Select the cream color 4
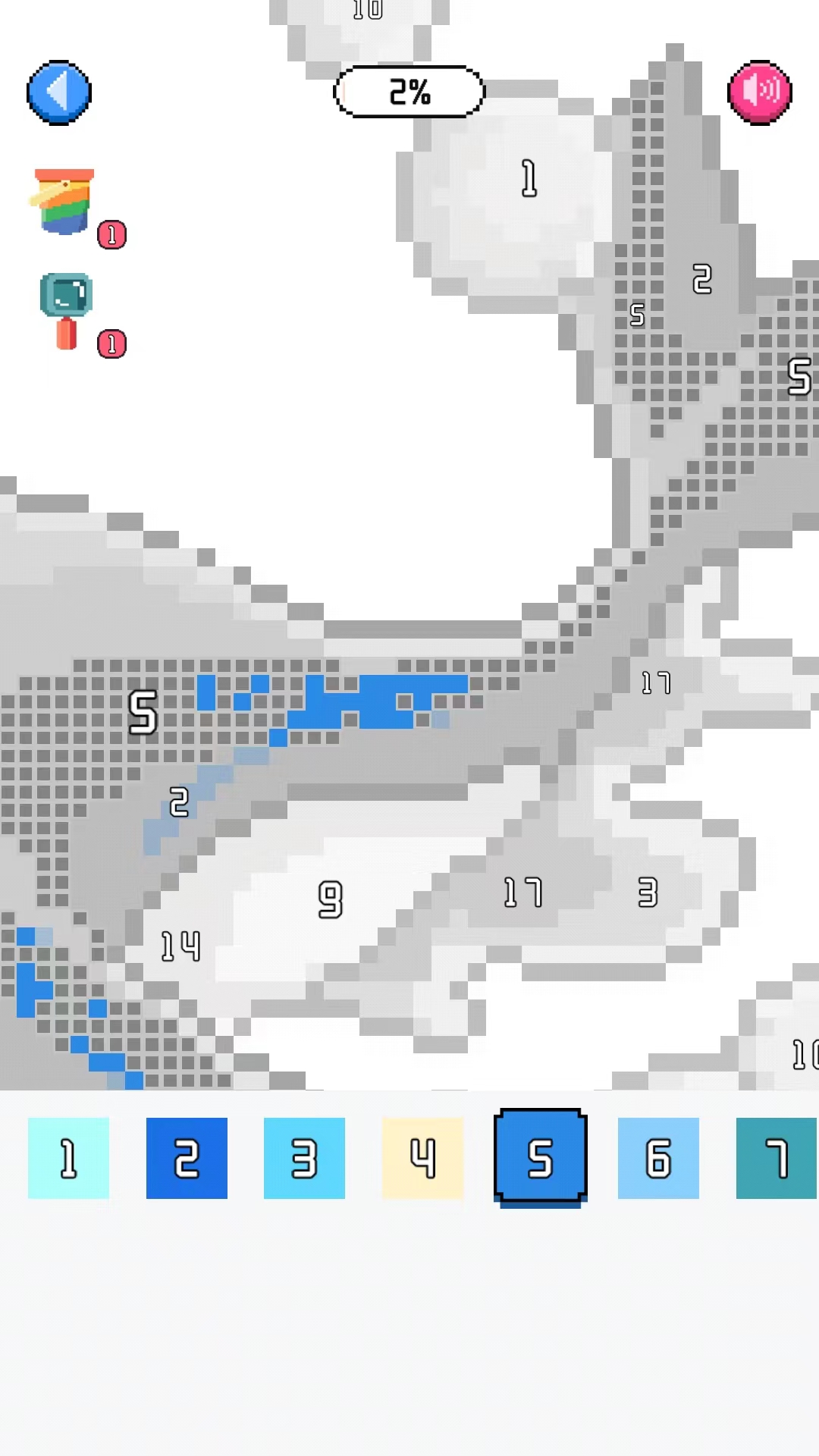Screen dimensions: 819x1456 tap(422, 1158)
